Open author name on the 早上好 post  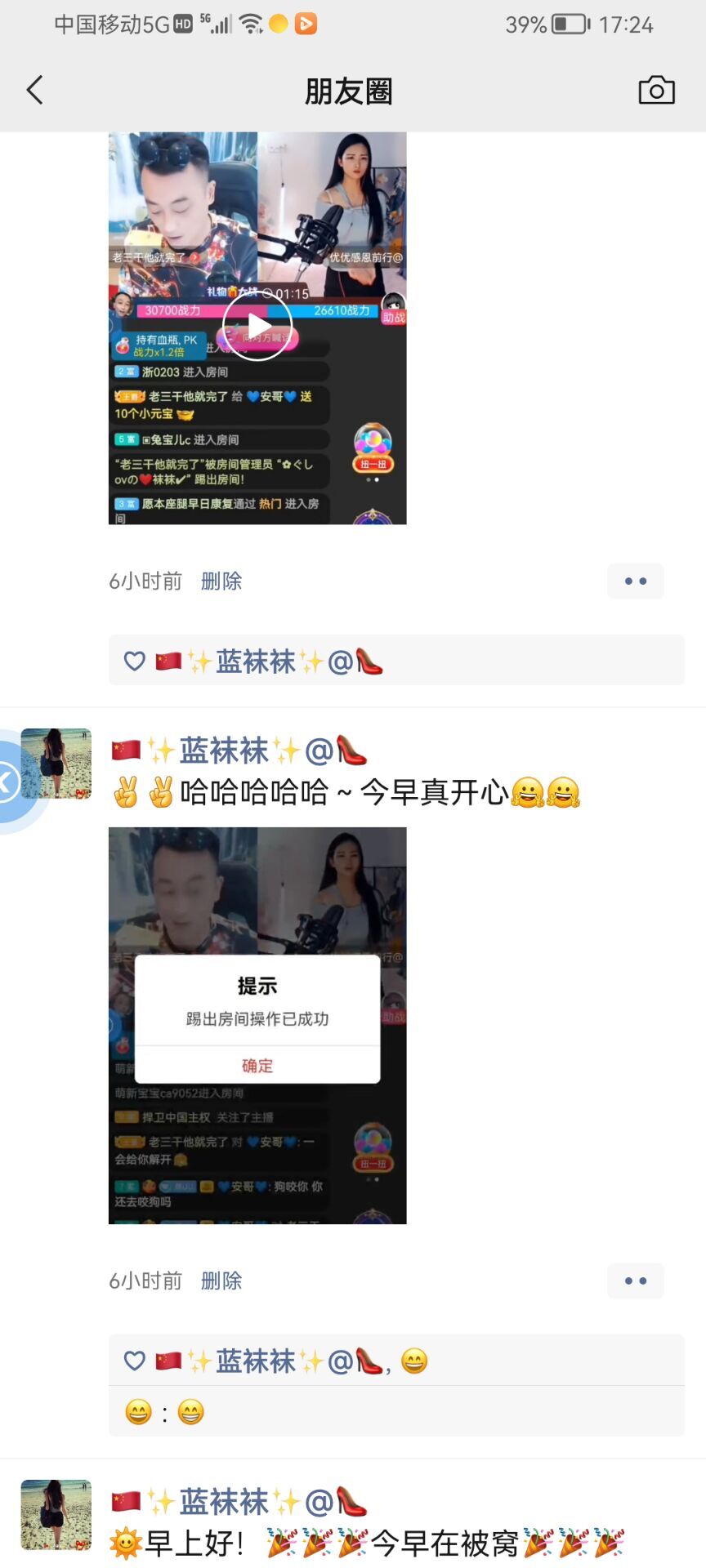click(239, 1502)
